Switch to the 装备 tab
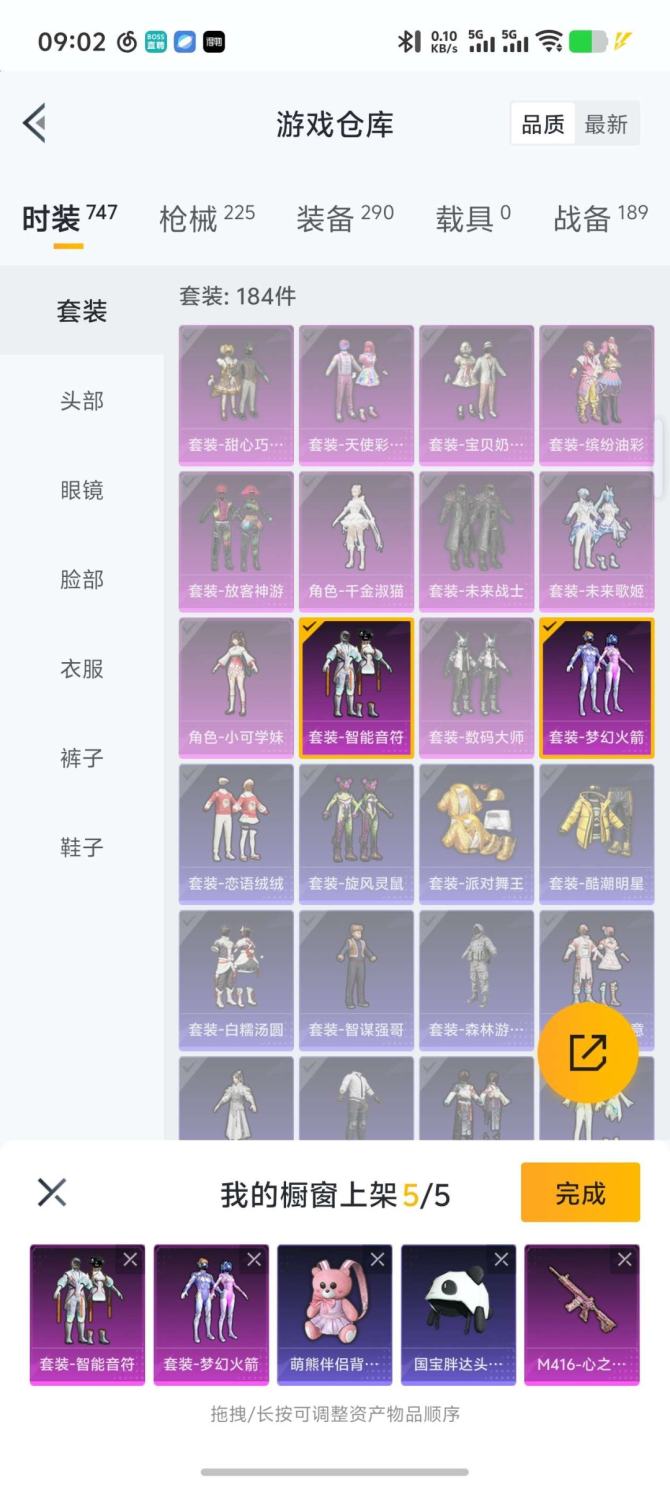The width and height of the screenshot is (670, 1489). 344,219
